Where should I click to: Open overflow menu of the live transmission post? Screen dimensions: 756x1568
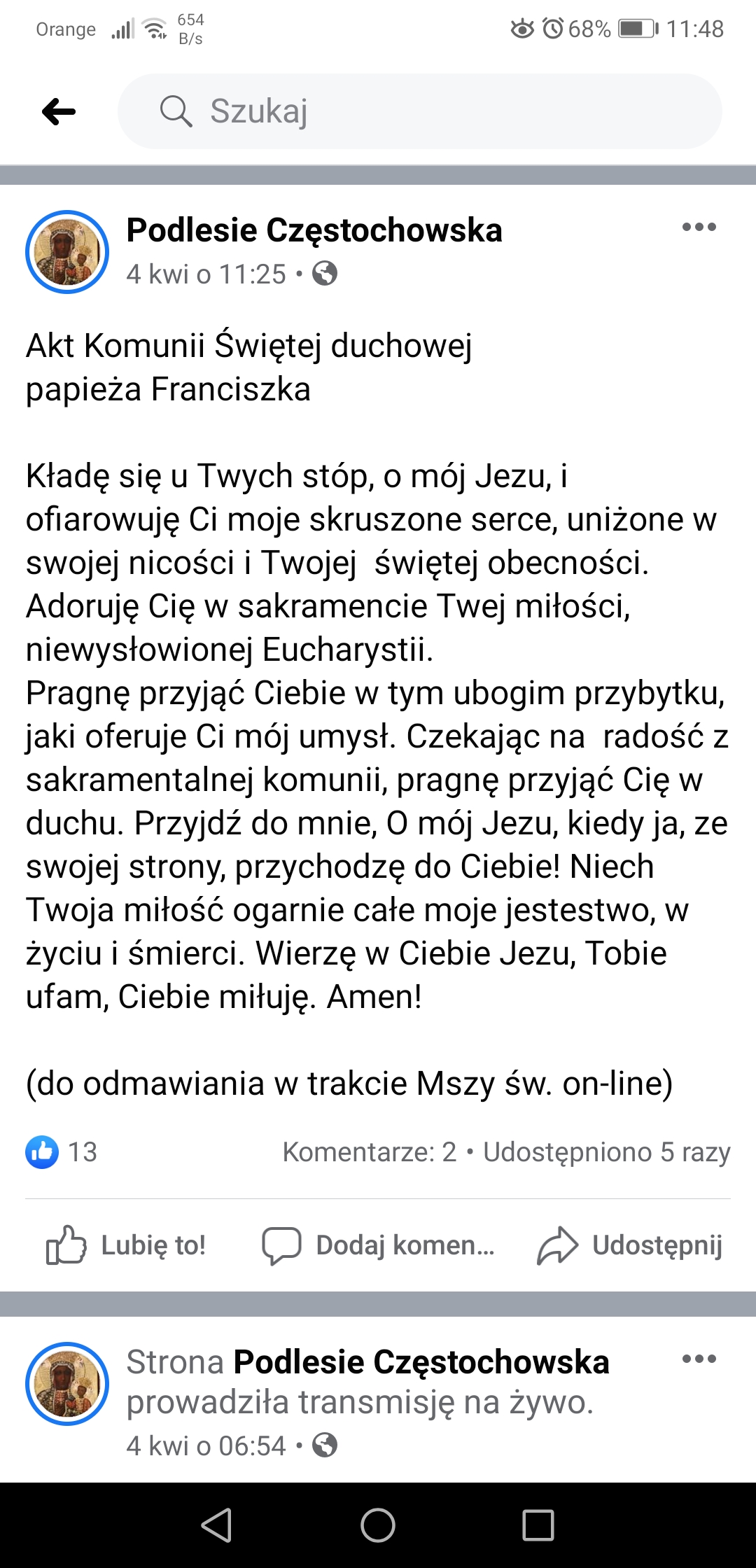pyautogui.click(x=699, y=1359)
